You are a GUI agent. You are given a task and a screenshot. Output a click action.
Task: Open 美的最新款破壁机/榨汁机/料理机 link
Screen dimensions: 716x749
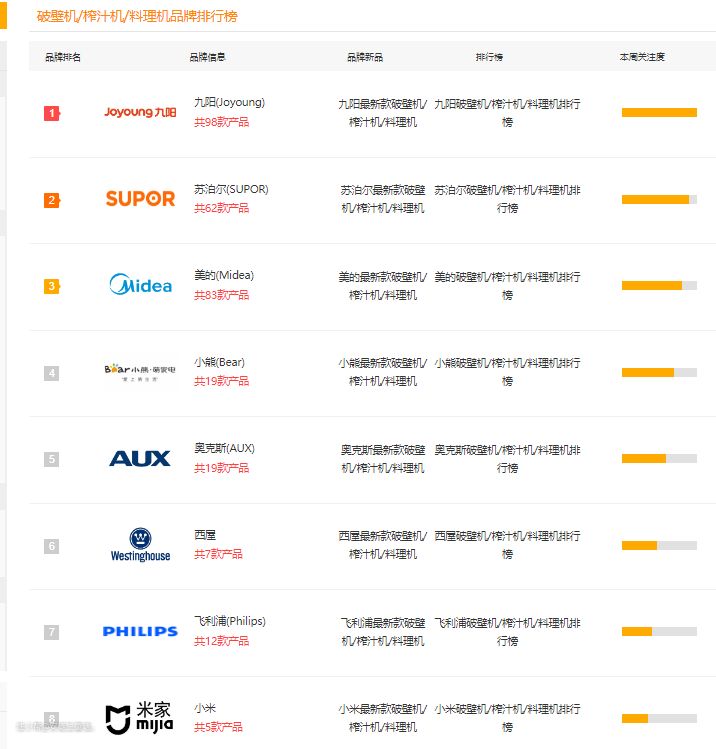[x=382, y=285]
